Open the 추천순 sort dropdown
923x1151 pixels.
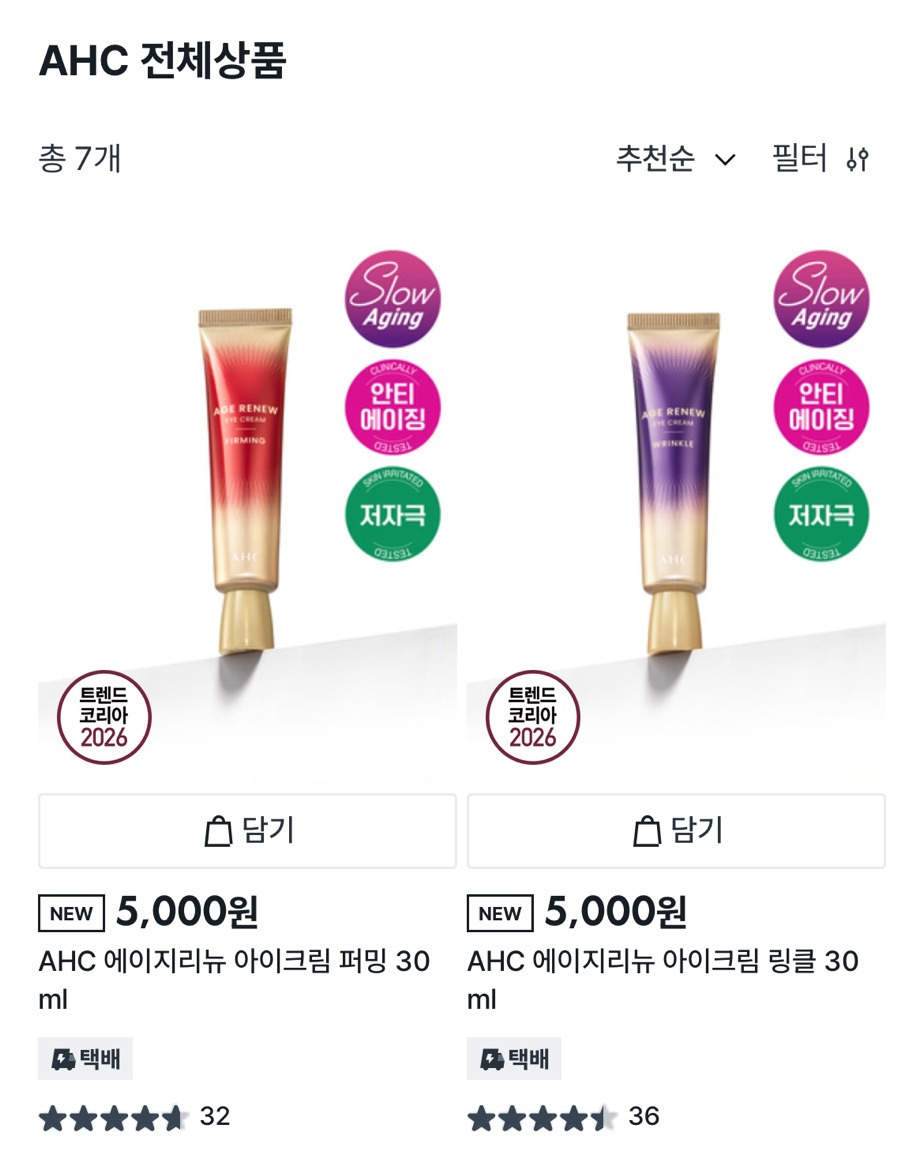(x=673, y=158)
